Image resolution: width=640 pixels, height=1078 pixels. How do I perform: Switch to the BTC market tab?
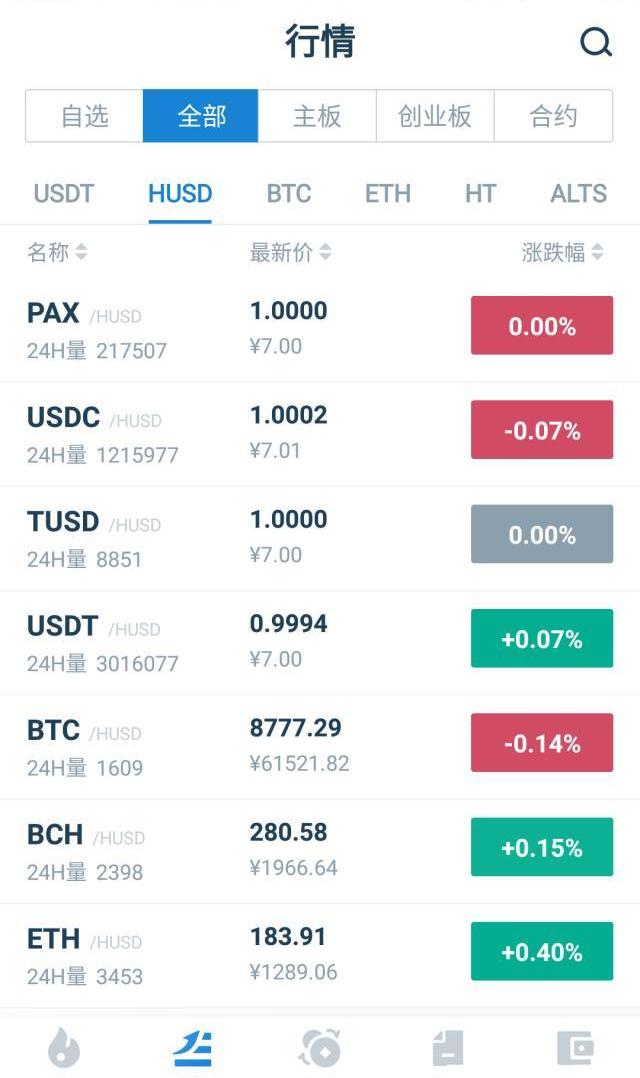point(289,193)
